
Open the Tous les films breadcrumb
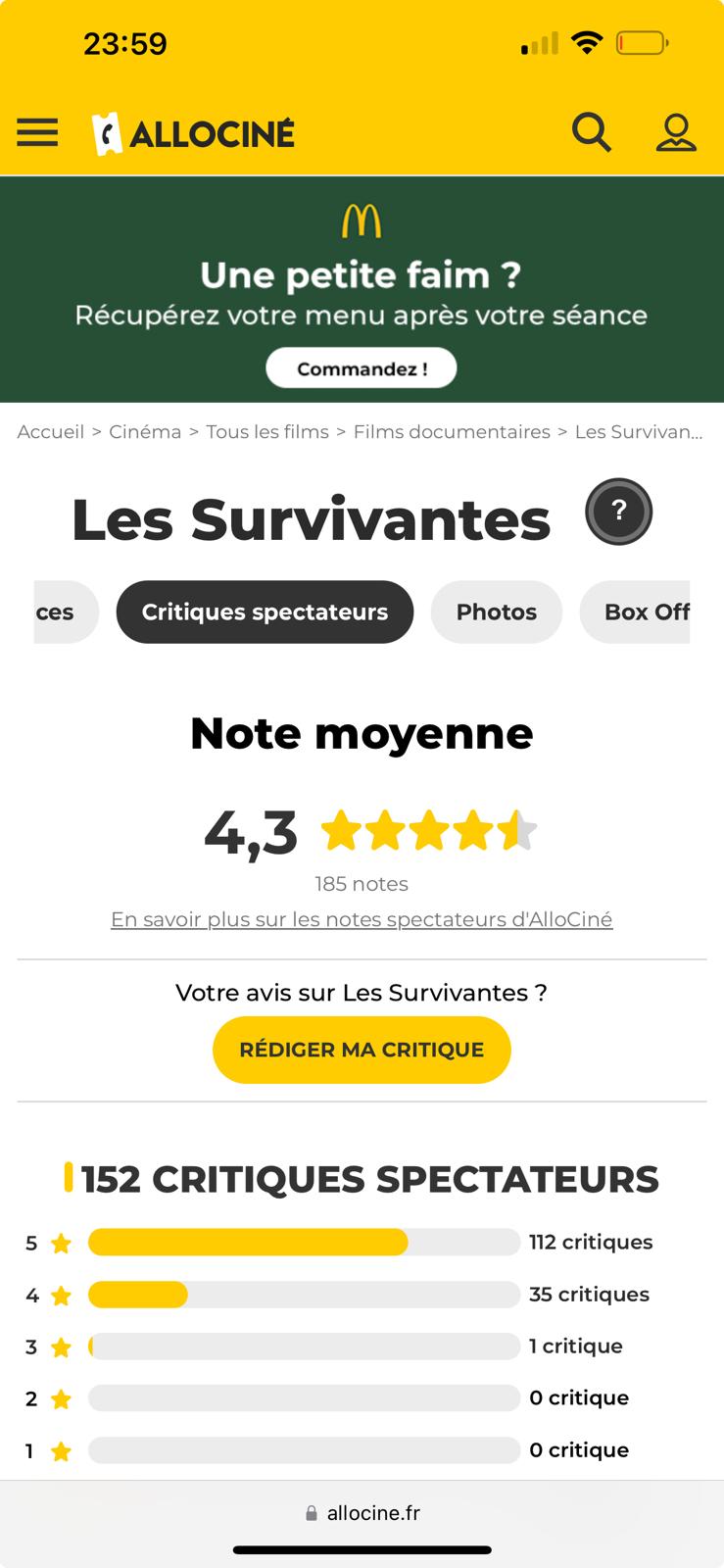coord(267,432)
